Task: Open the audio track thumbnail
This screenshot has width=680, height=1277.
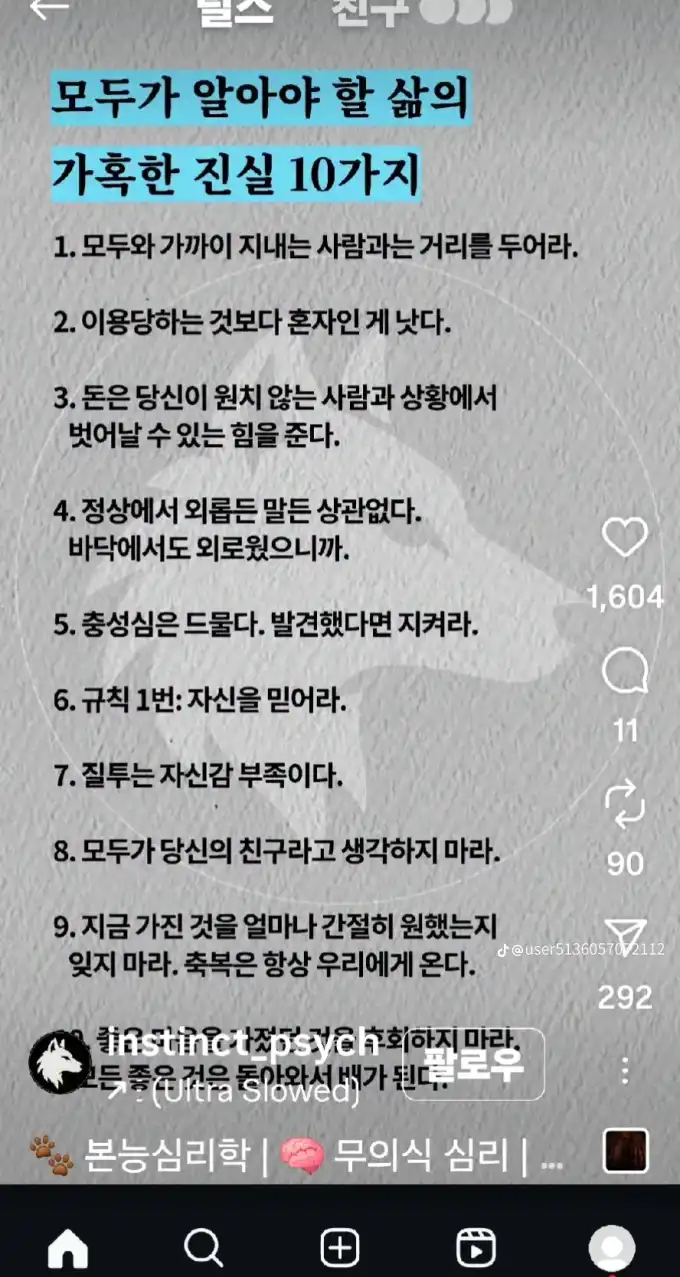Action: (x=626, y=1151)
